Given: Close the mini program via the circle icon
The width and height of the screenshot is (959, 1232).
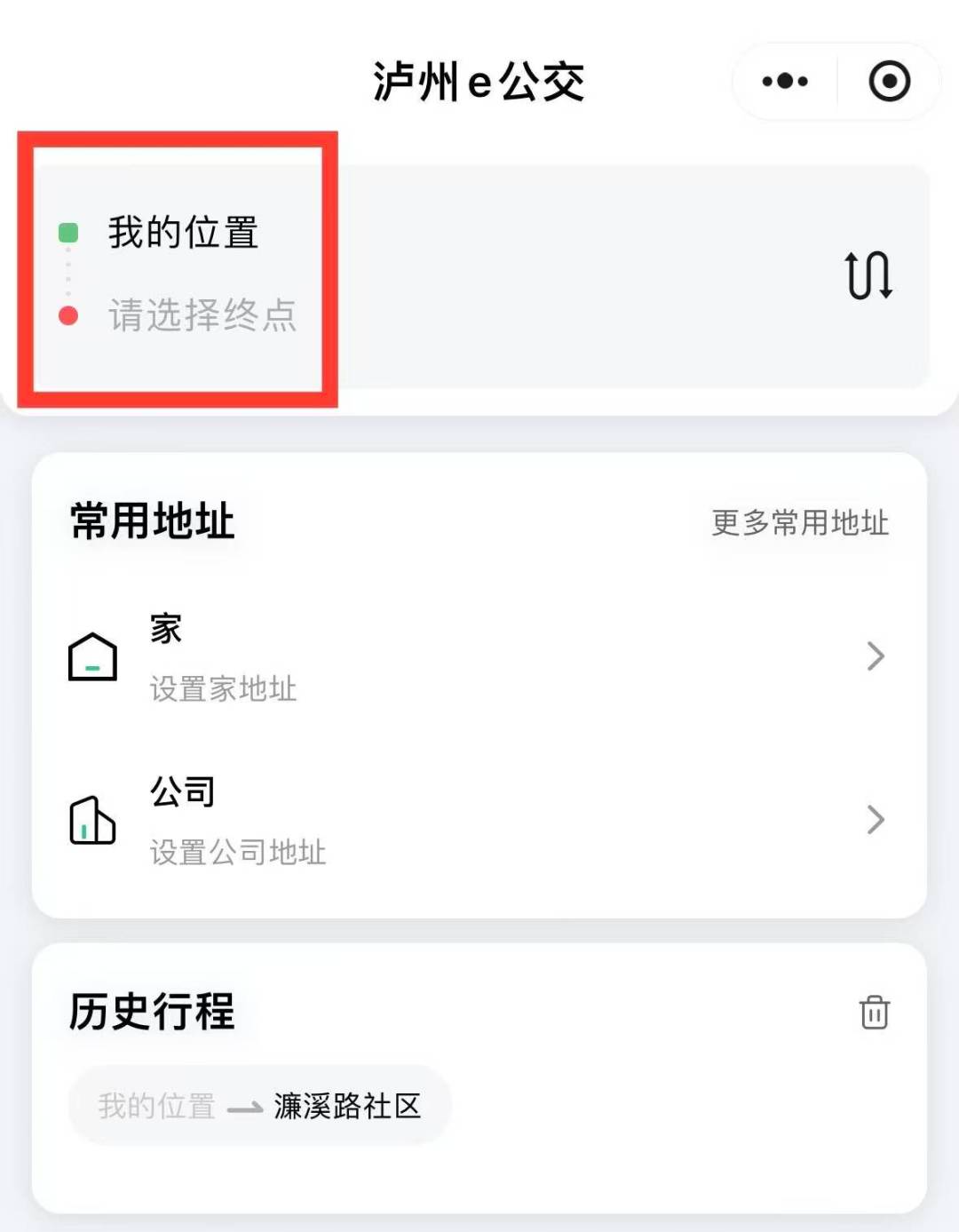Looking at the screenshot, I should [889, 82].
